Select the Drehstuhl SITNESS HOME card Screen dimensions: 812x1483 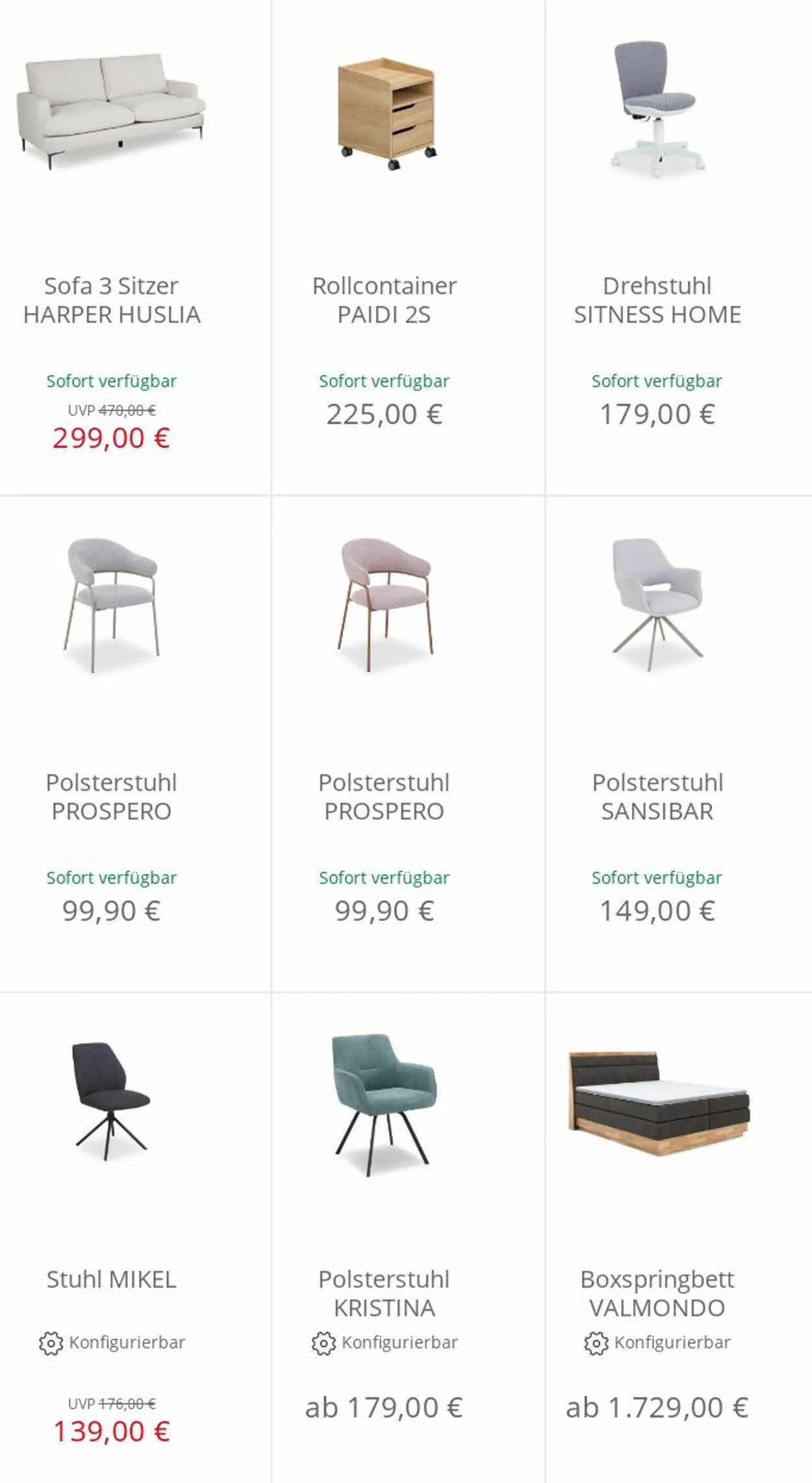click(x=657, y=300)
